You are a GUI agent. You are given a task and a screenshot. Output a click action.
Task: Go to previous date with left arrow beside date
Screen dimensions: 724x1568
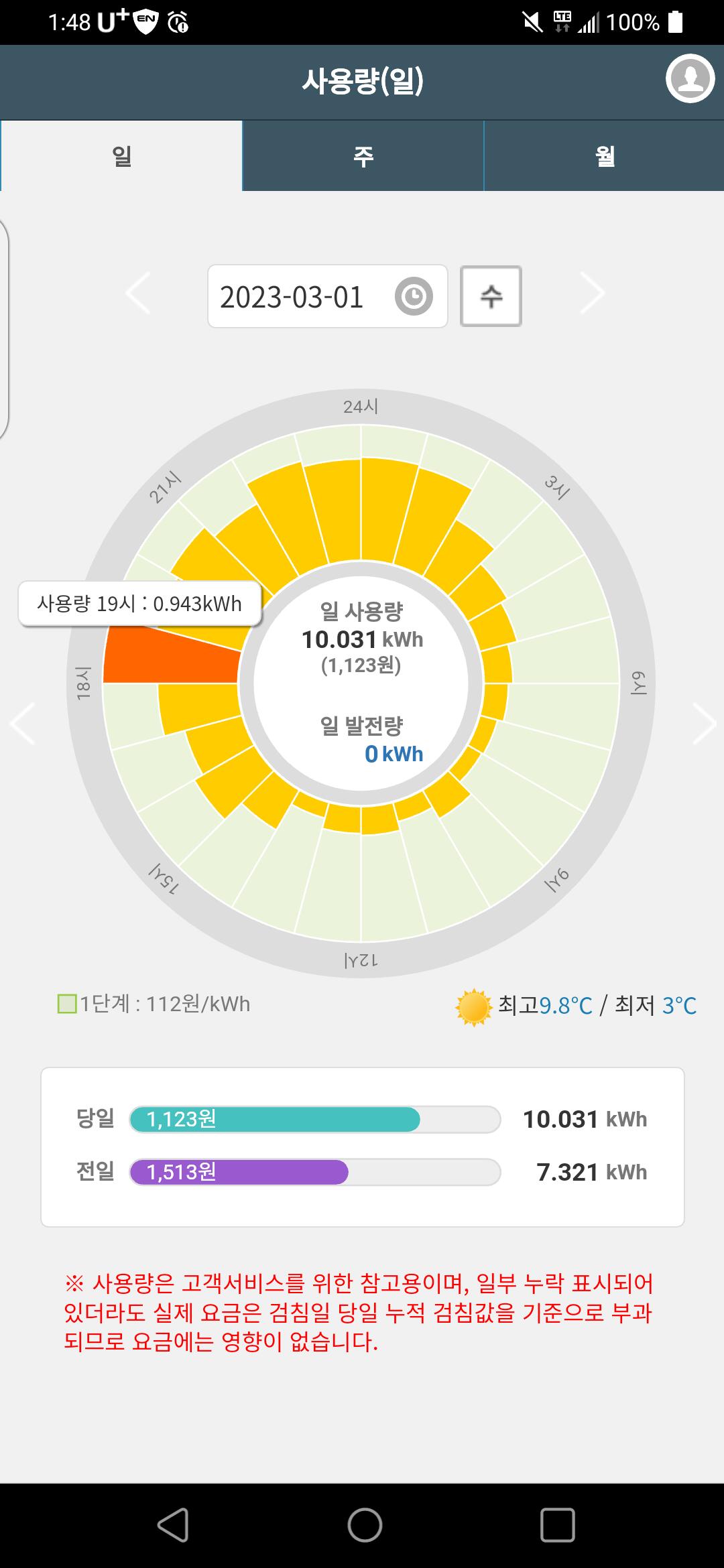coord(138,293)
